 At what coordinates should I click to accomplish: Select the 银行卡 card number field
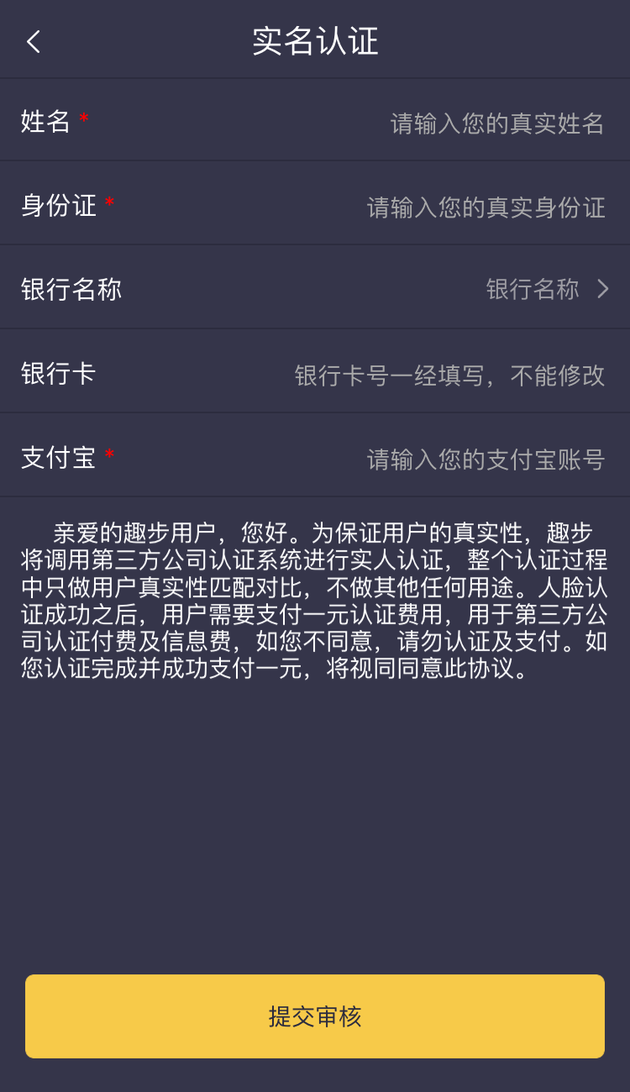[450, 375]
